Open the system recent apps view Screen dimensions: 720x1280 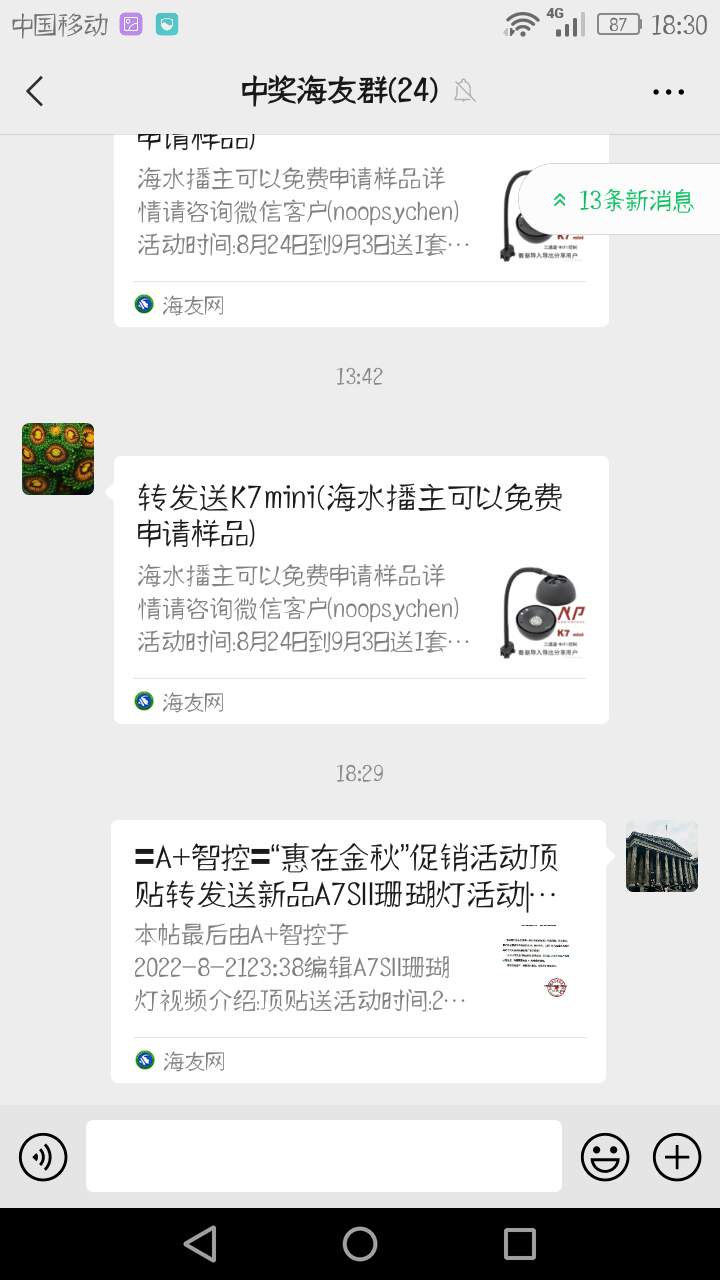(520, 1244)
